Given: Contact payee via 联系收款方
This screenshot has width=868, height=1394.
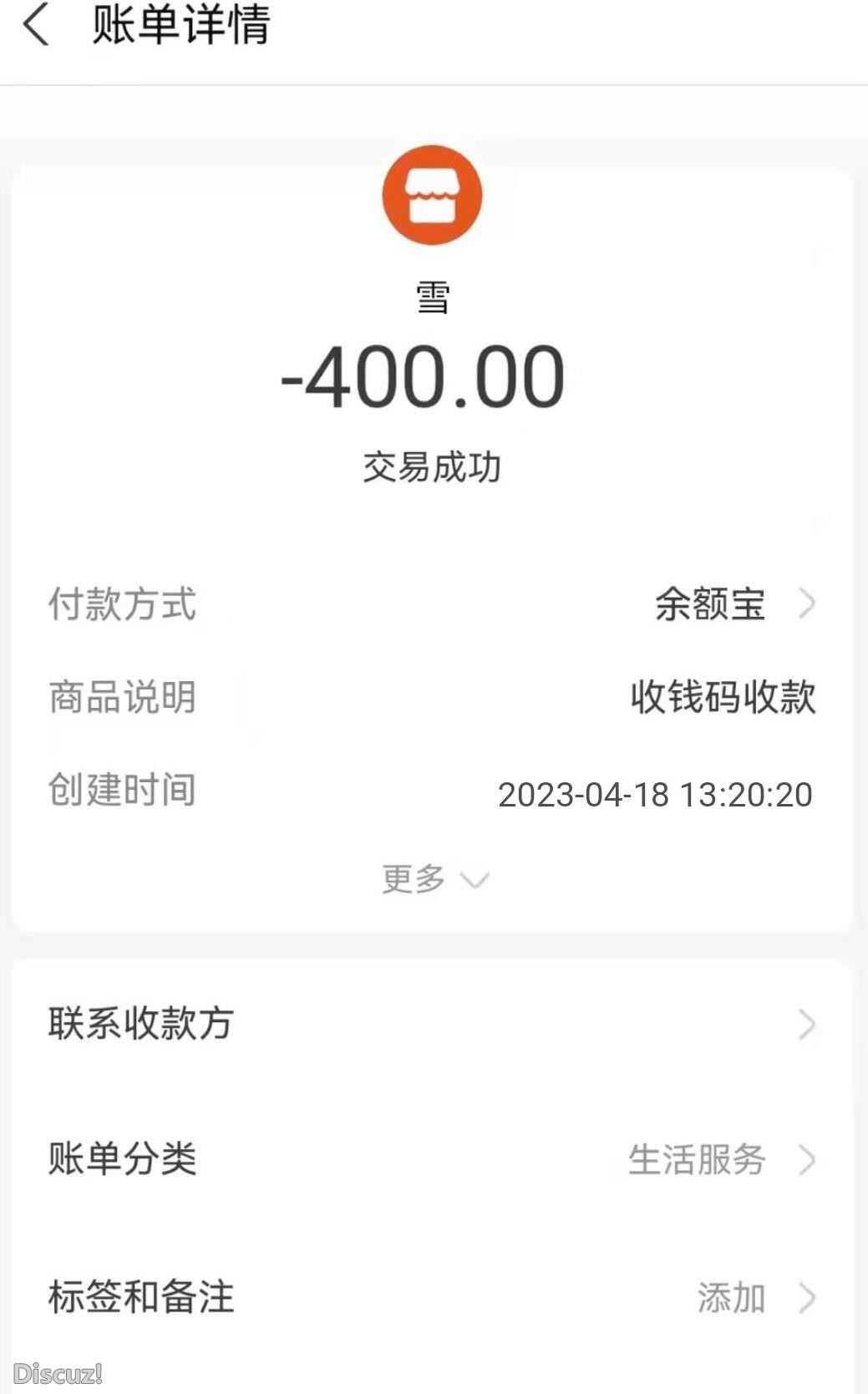Looking at the screenshot, I should coord(140,1020).
